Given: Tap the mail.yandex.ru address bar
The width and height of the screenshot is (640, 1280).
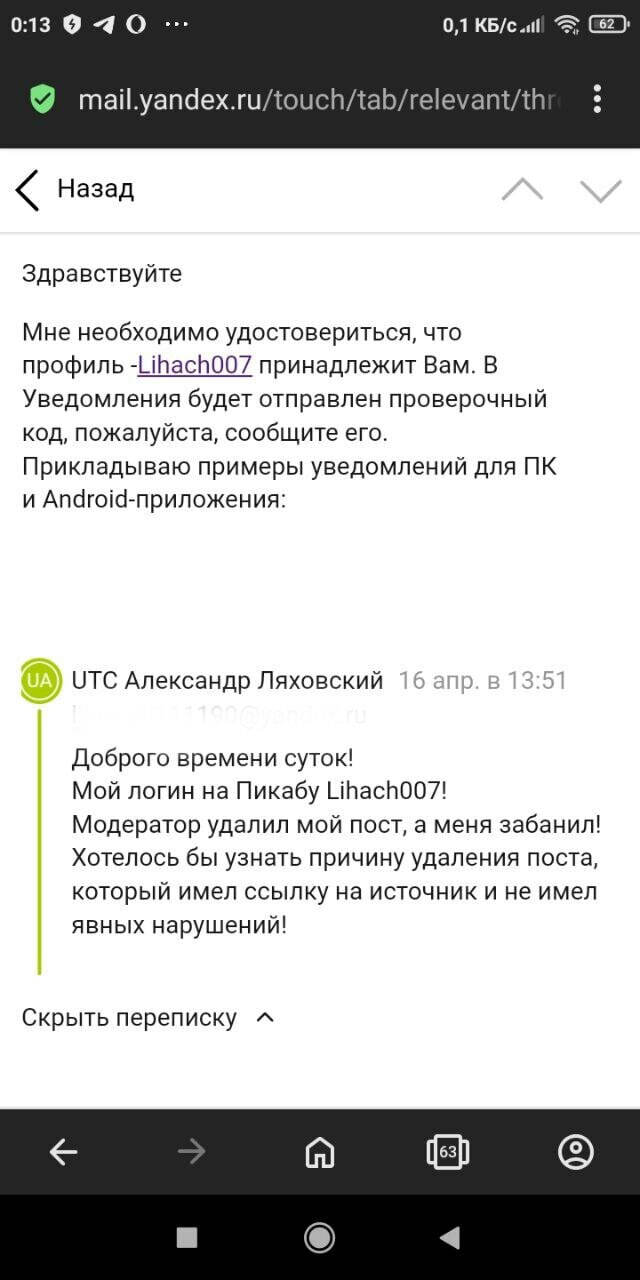Looking at the screenshot, I should 320,99.
